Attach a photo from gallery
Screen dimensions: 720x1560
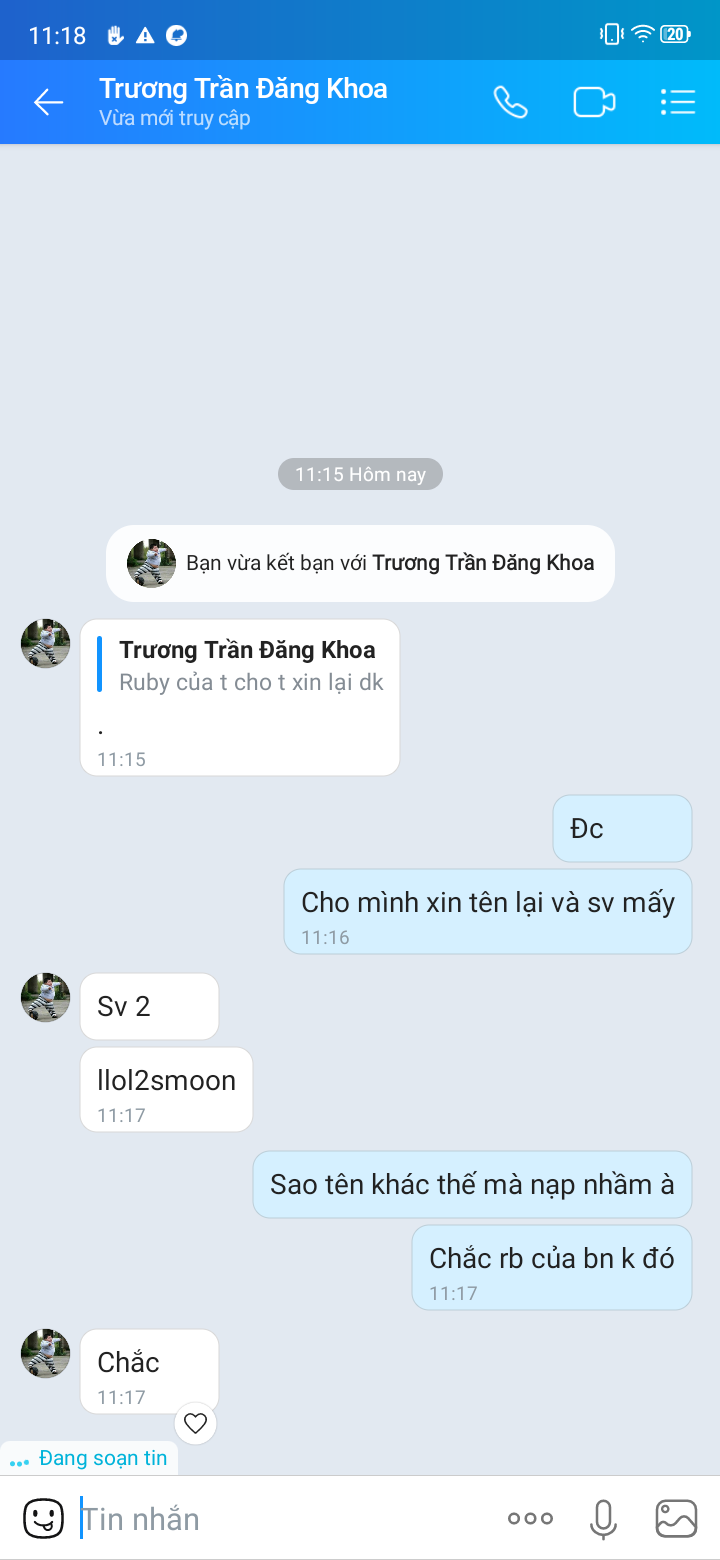(x=676, y=1519)
